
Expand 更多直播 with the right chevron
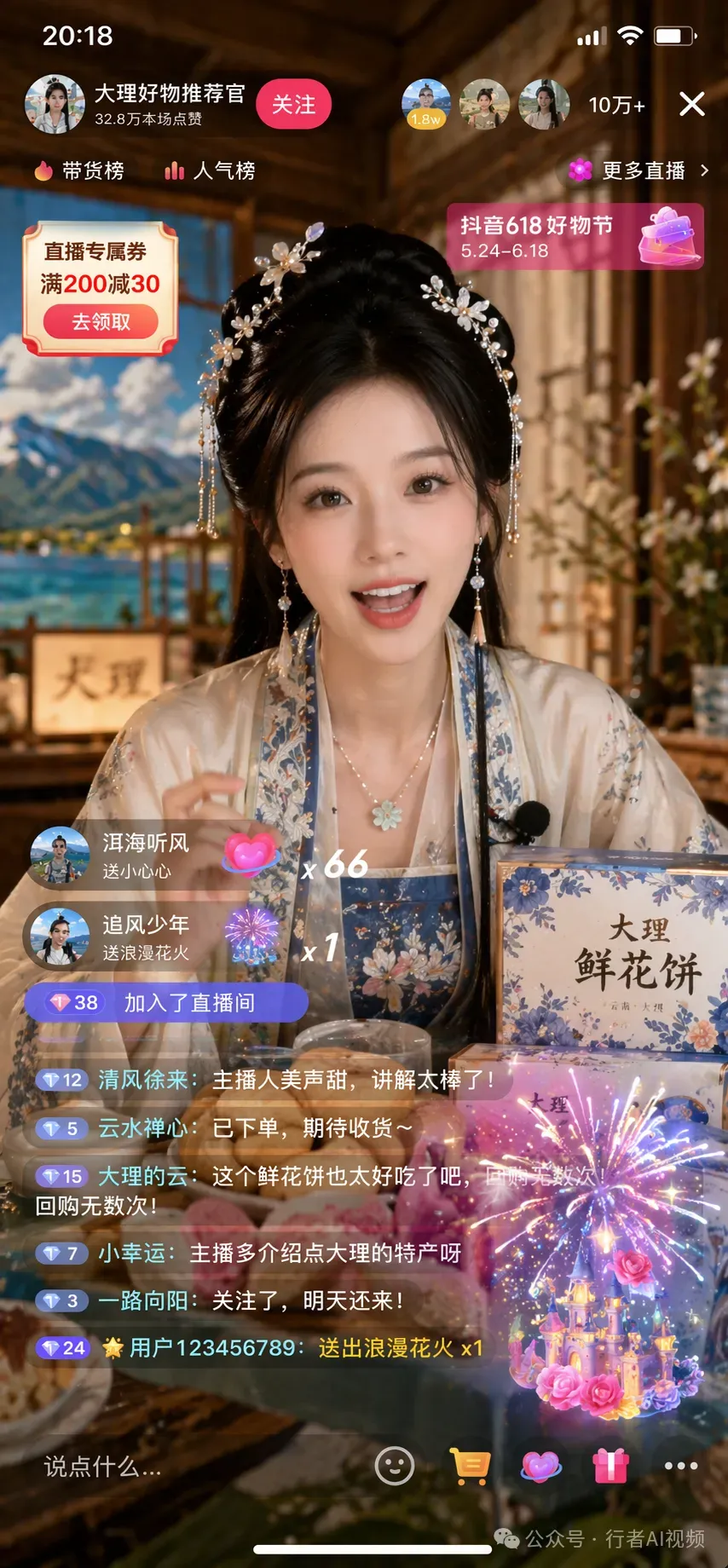click(x=707, y=171)
